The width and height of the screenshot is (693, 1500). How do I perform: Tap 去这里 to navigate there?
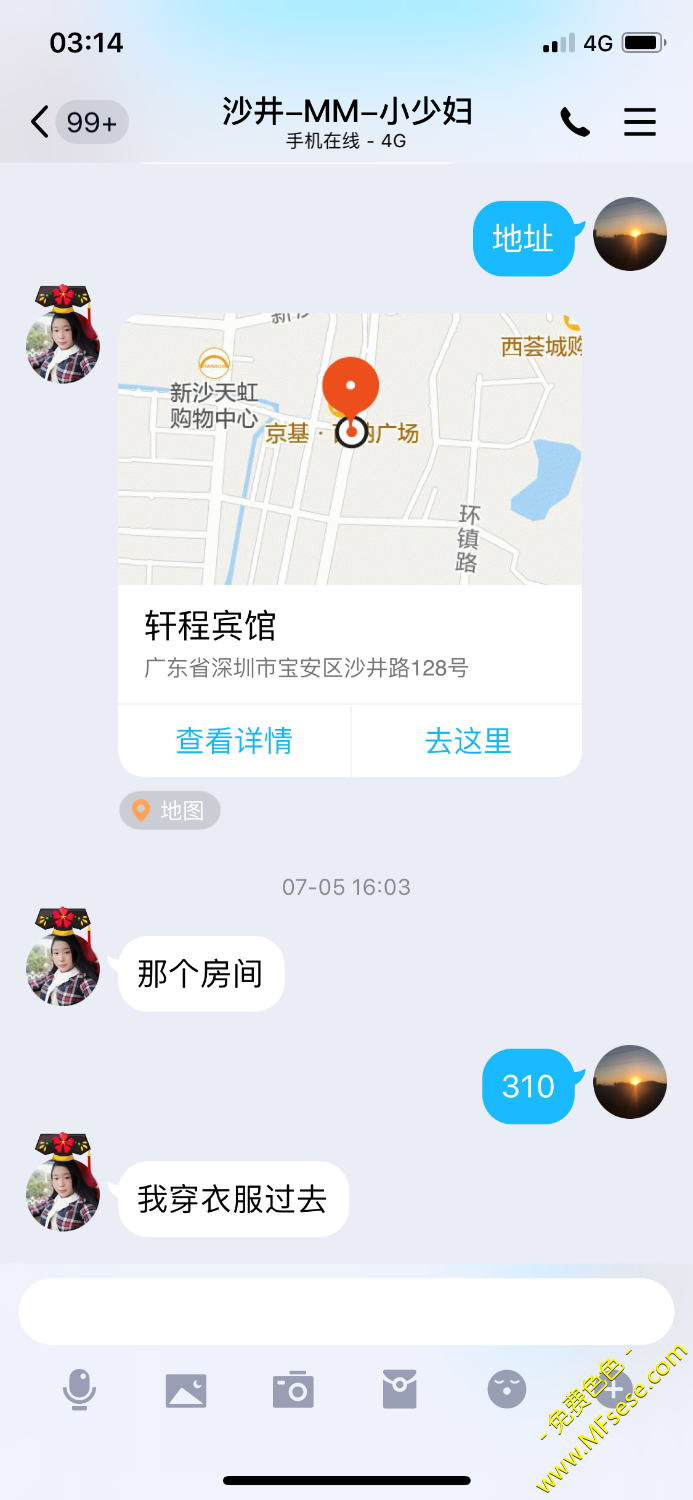pyautogui.click(x=468, y=741)
